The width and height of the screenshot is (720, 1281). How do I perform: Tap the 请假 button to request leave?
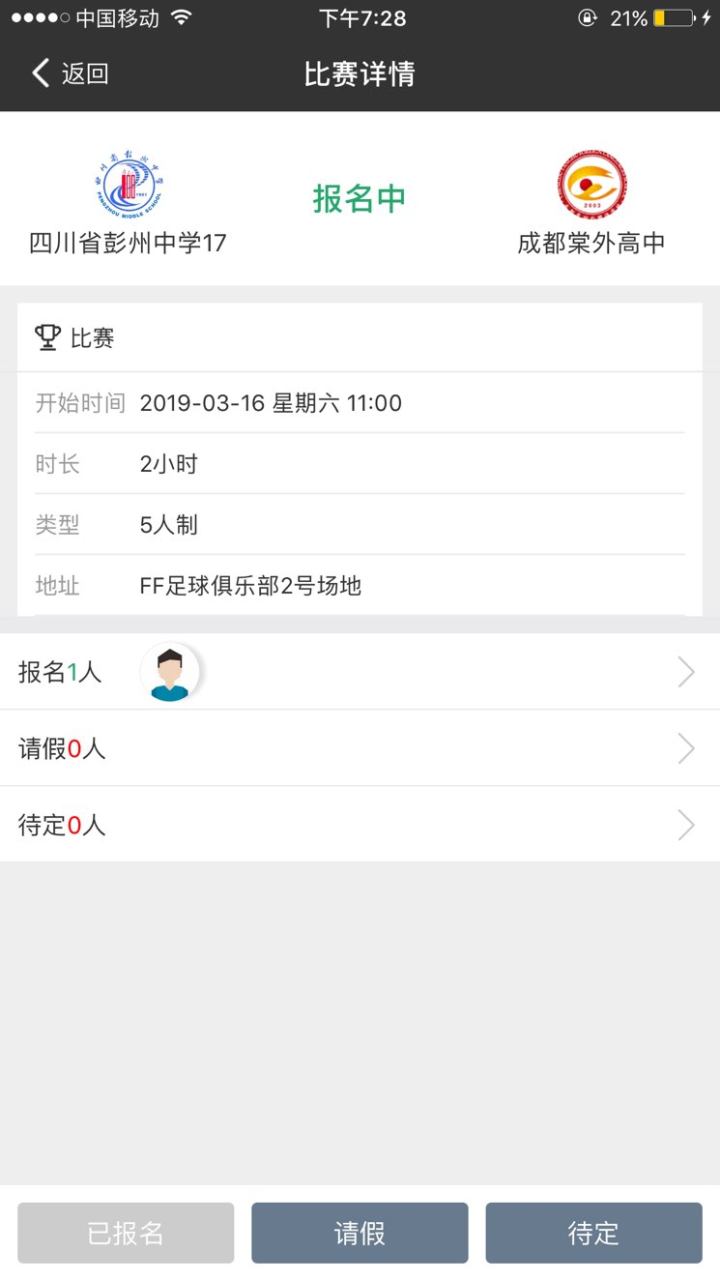coord(360,1233)
